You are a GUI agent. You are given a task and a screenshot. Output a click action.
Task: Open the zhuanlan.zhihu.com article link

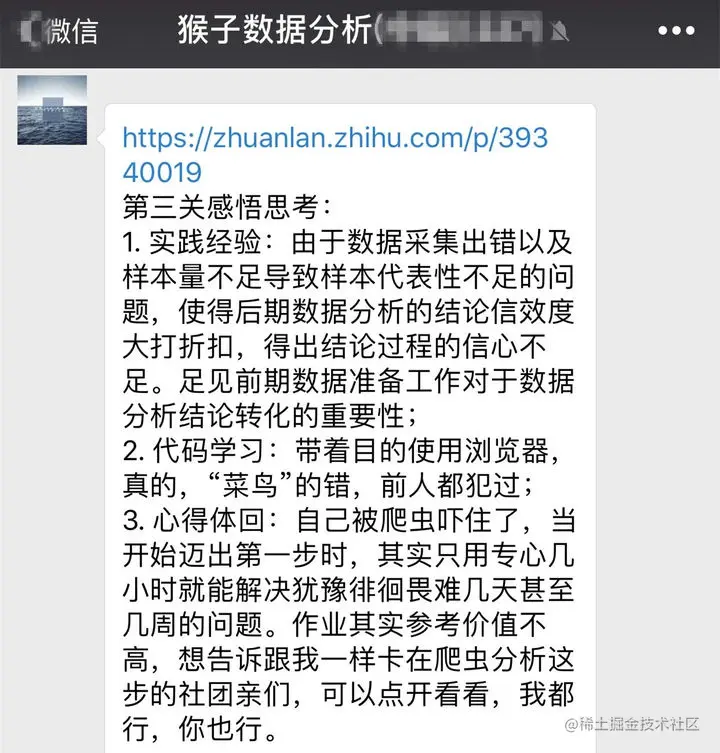(335, 152)
